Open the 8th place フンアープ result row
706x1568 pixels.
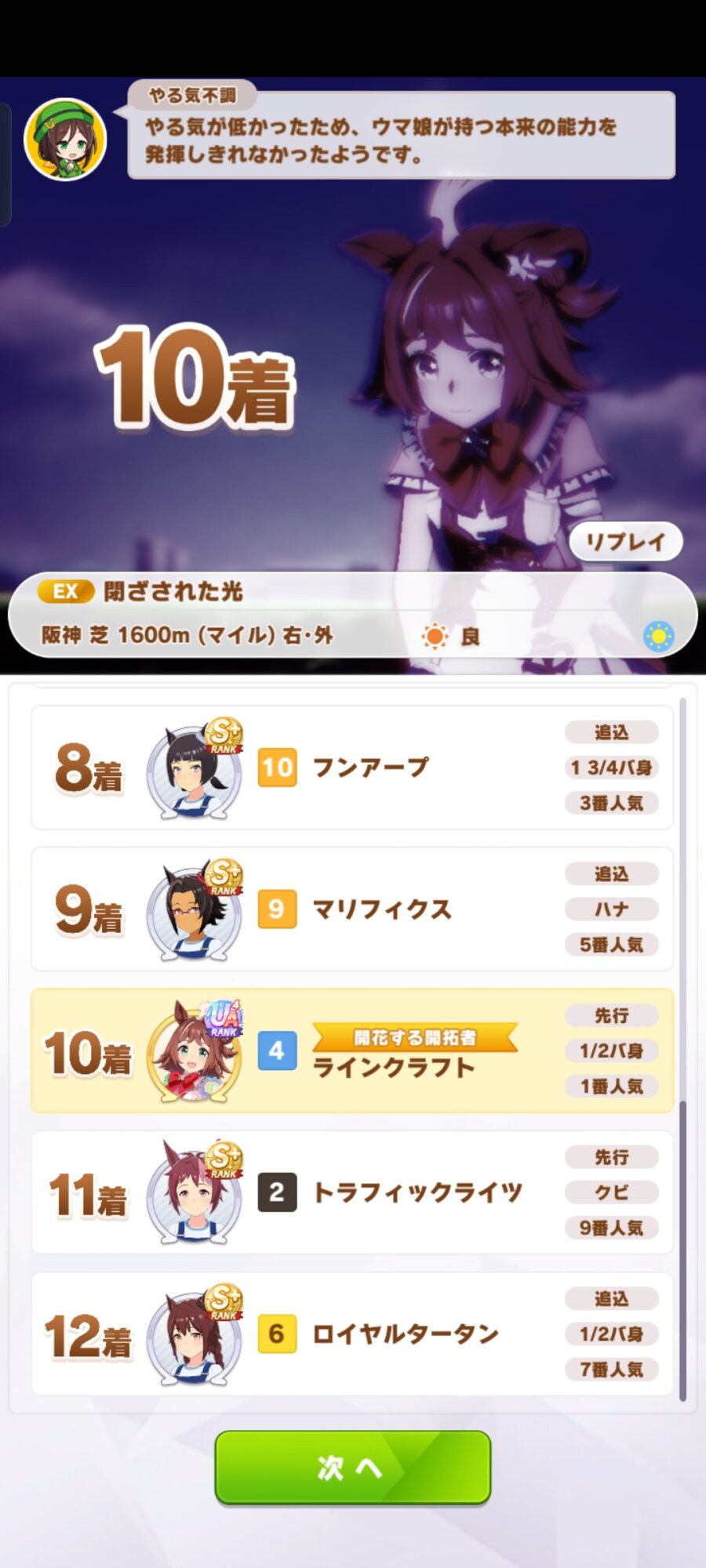click(x=352, y=768)
